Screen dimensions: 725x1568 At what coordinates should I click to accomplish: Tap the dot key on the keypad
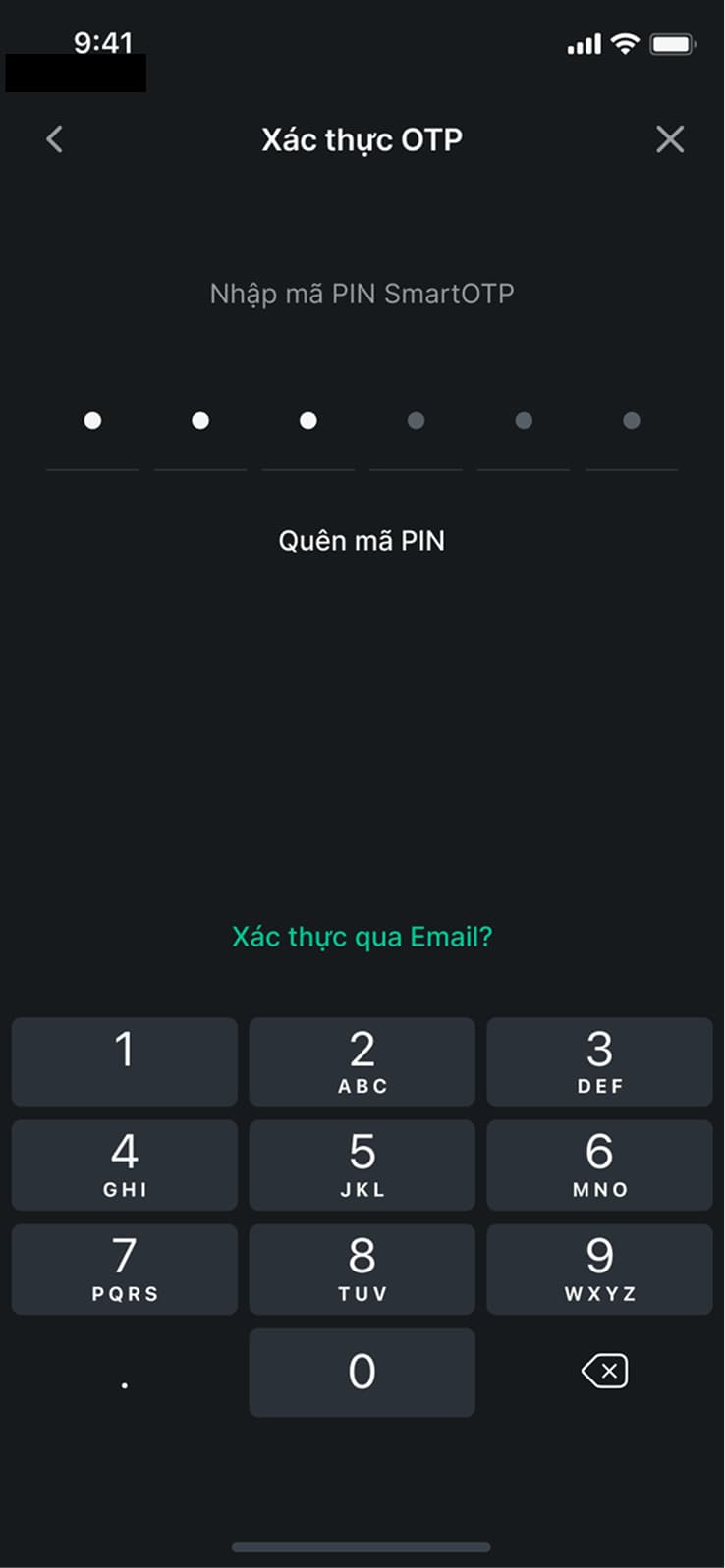pyautogui.click(x=125, y=1378)
